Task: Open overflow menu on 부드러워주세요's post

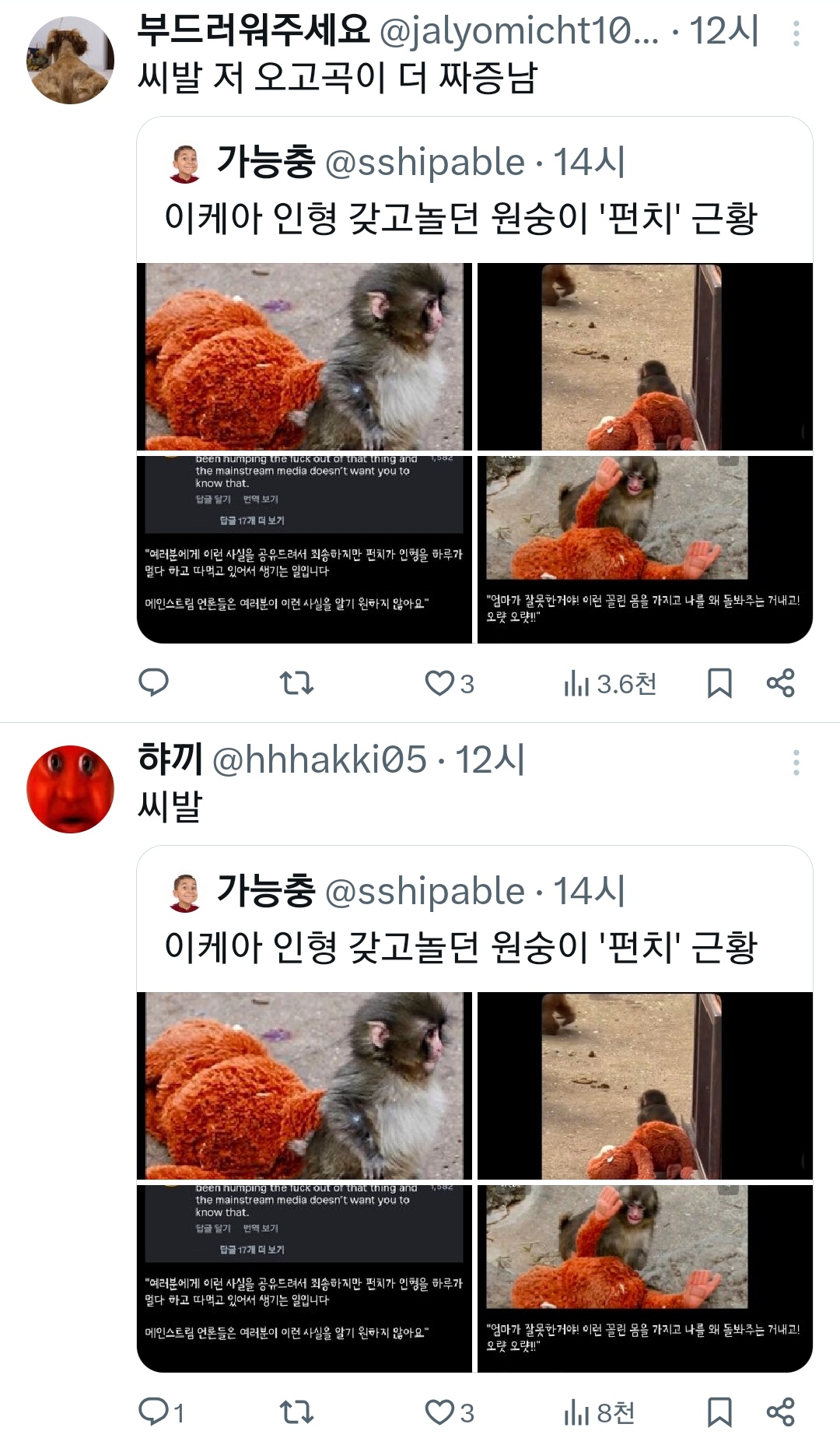Action: coord(796,33)
